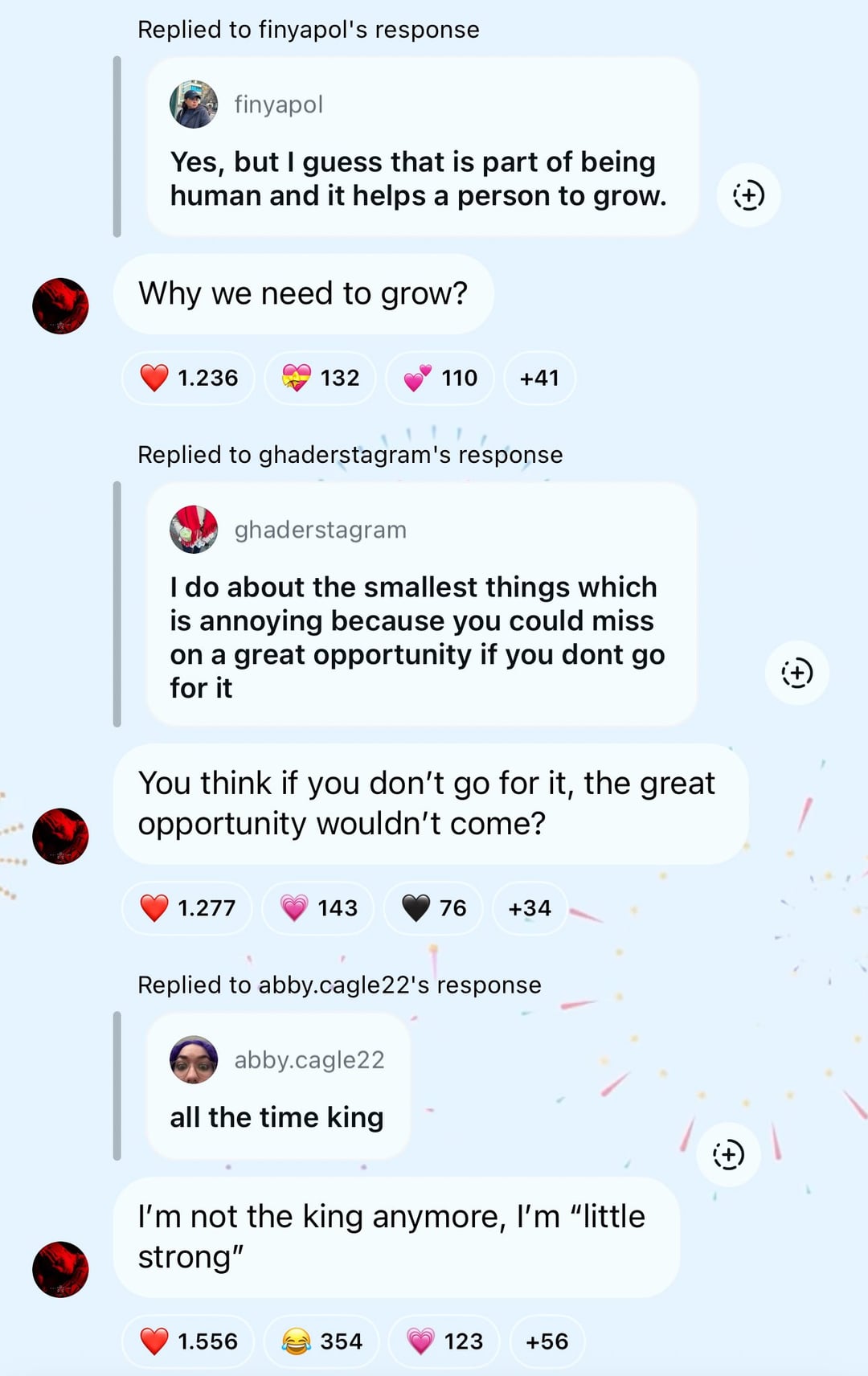View the +41 other reactions
Image resolution: width=868 pixels, height=1376 pixels.
pyautogui.click(x=539, y=378)
